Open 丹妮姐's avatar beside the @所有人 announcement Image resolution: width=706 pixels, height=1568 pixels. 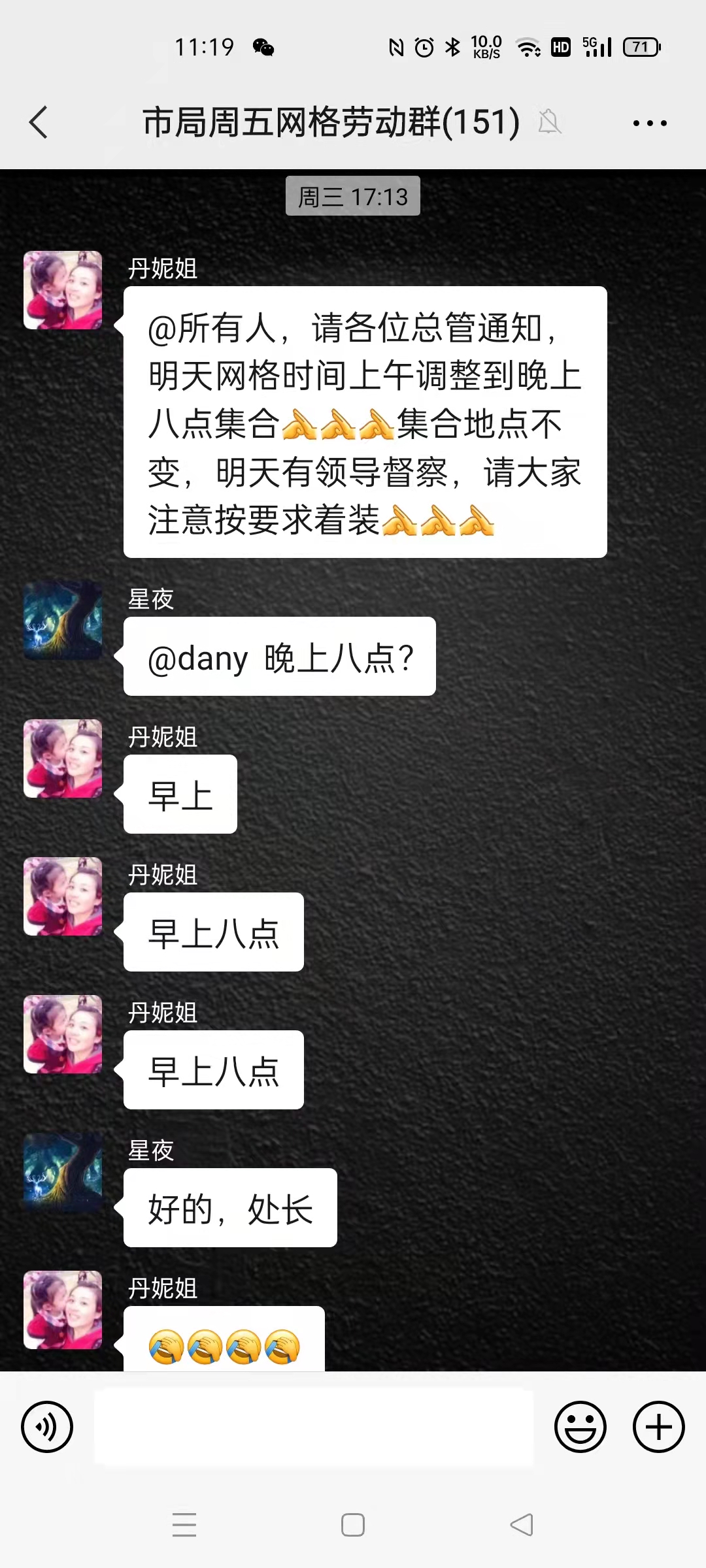click(x=63, y=290)
